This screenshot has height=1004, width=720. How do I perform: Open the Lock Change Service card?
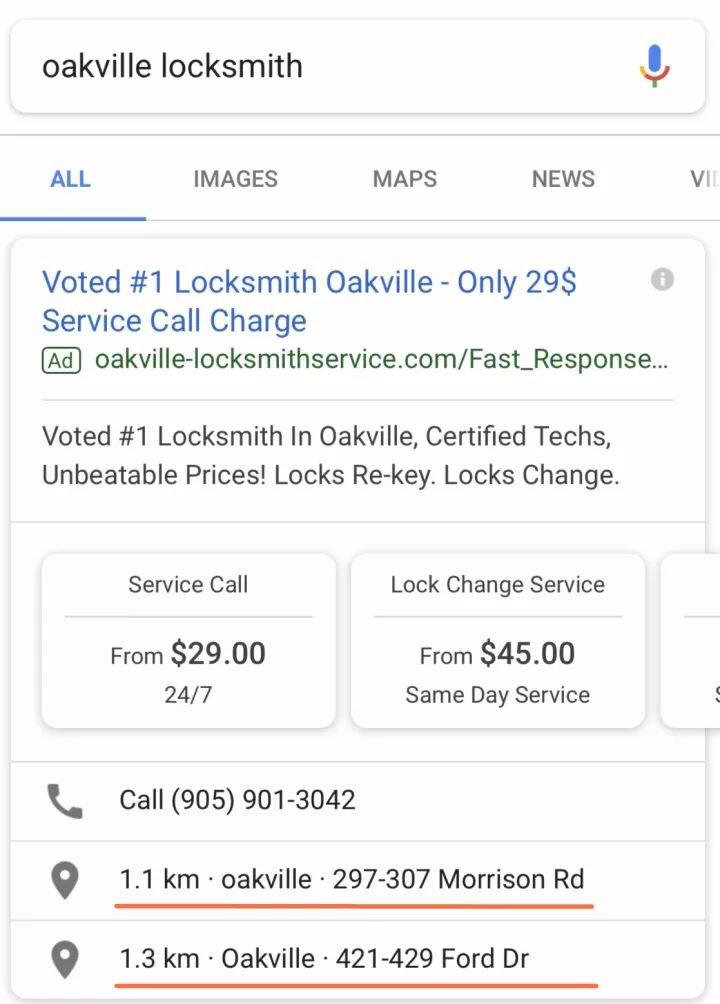point(497,639)
